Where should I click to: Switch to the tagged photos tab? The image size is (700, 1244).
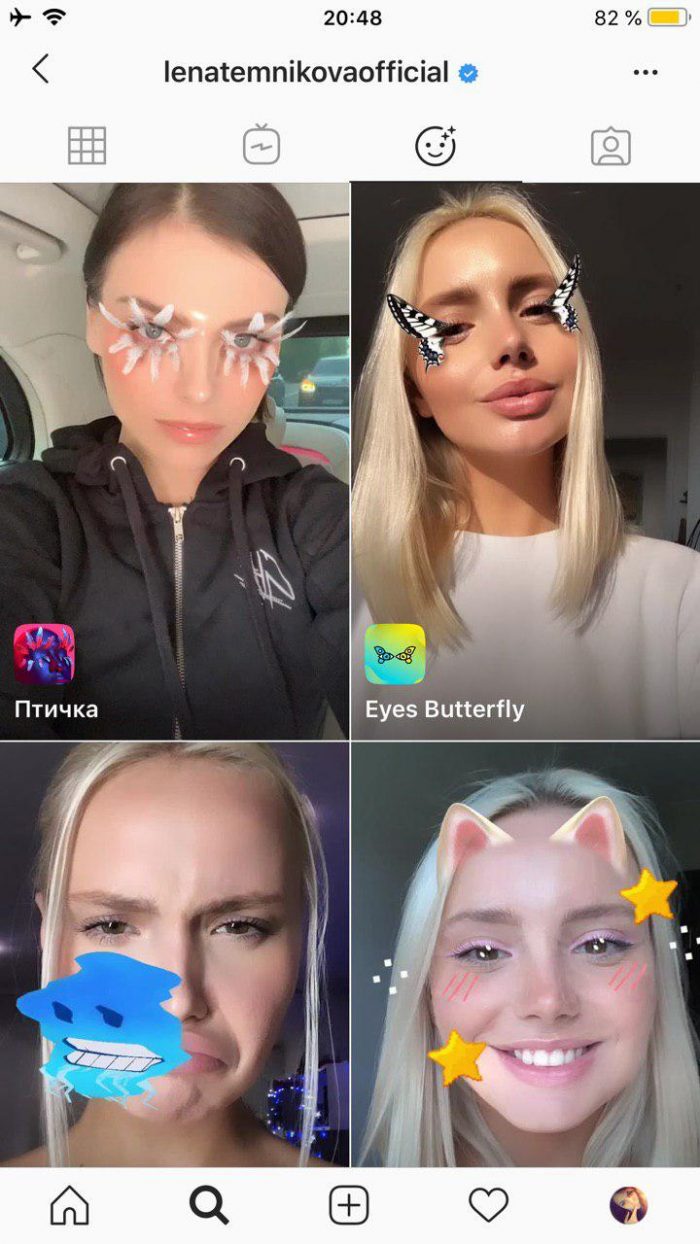click(610, 146)
